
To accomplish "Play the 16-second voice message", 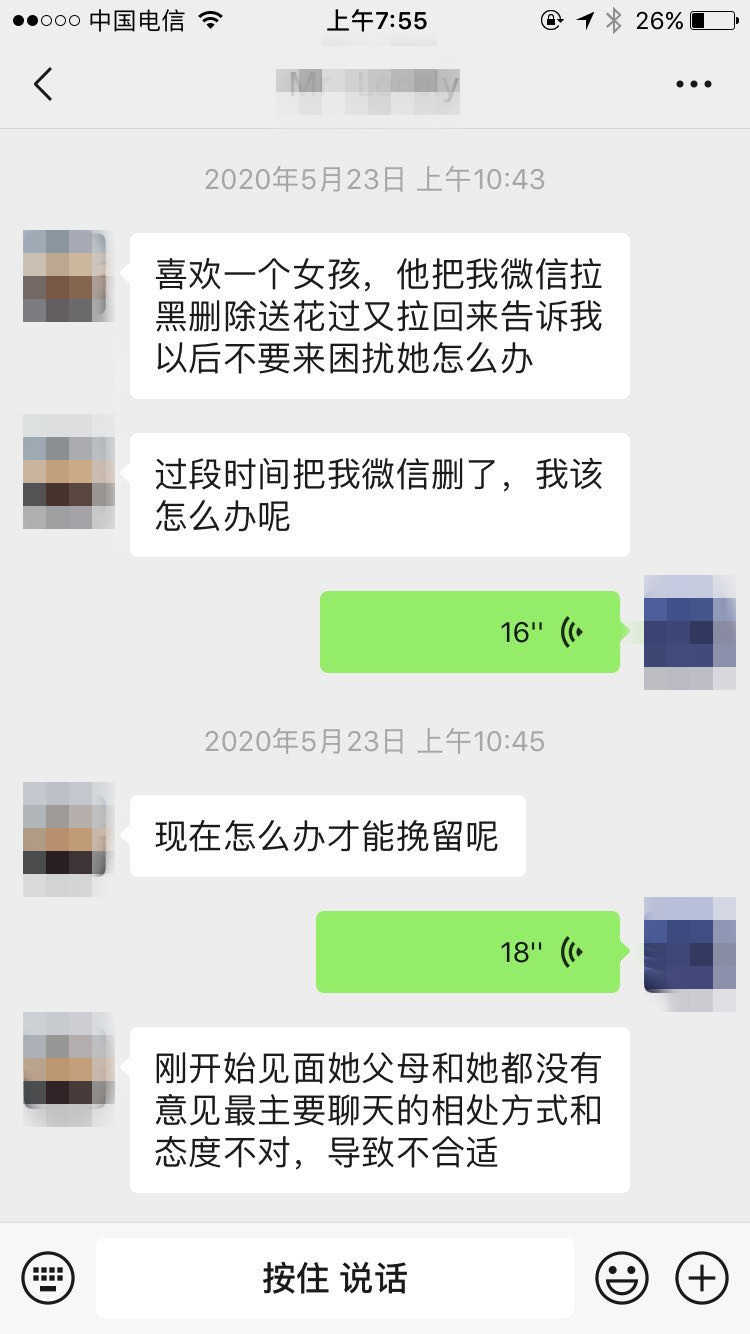I will [470, 631].
